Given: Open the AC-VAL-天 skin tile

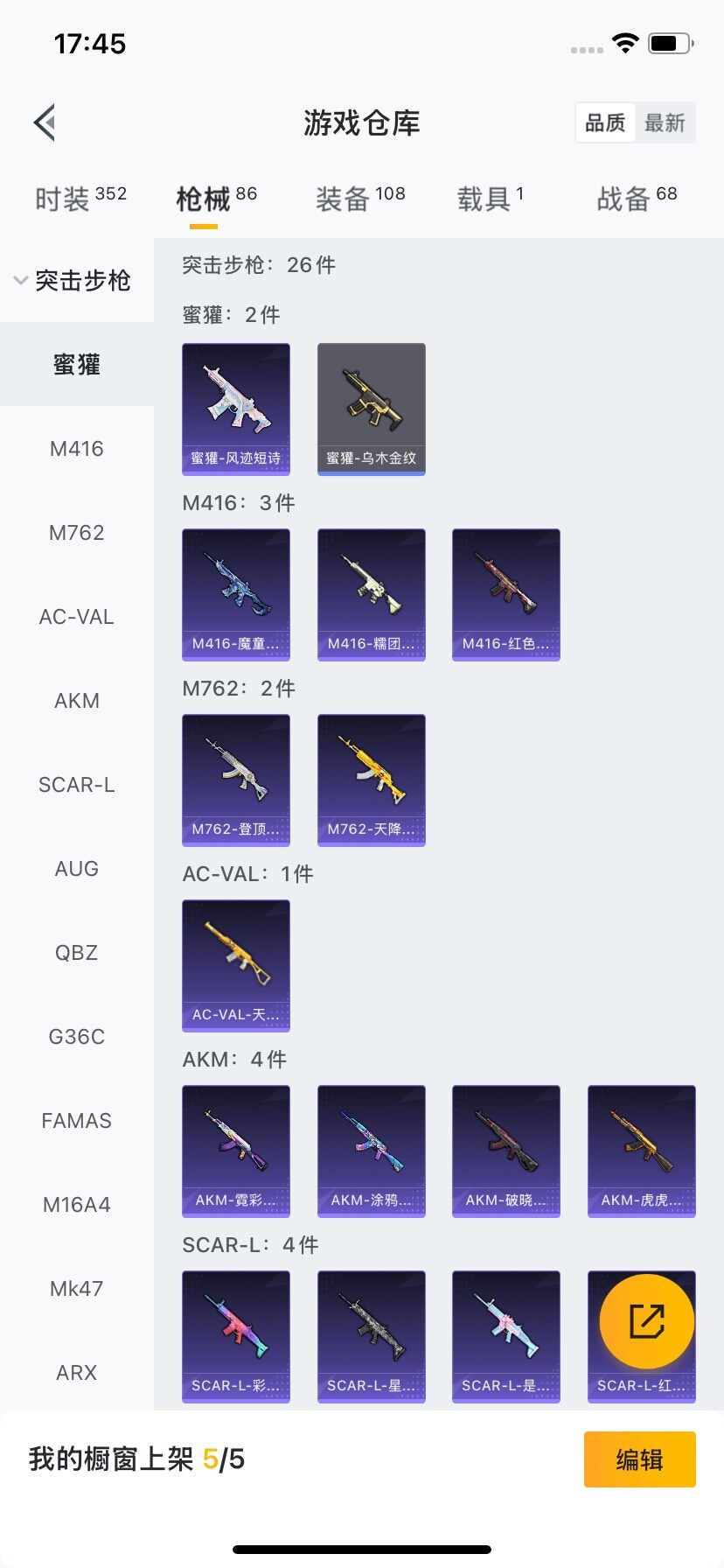Looking at the screenshot, I should click(x=236, y=965).
